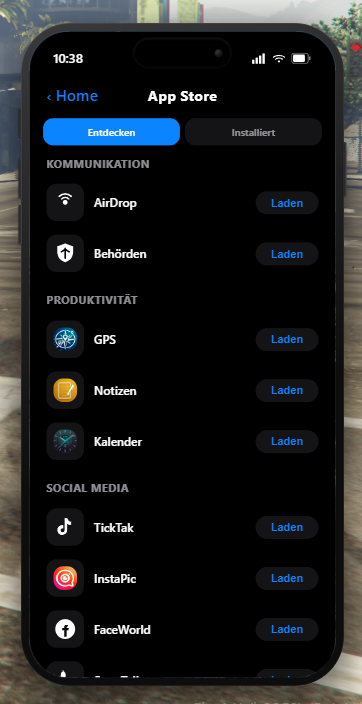Switch to the Installiert tab
362x704 pixels.
tap(253, 132)
